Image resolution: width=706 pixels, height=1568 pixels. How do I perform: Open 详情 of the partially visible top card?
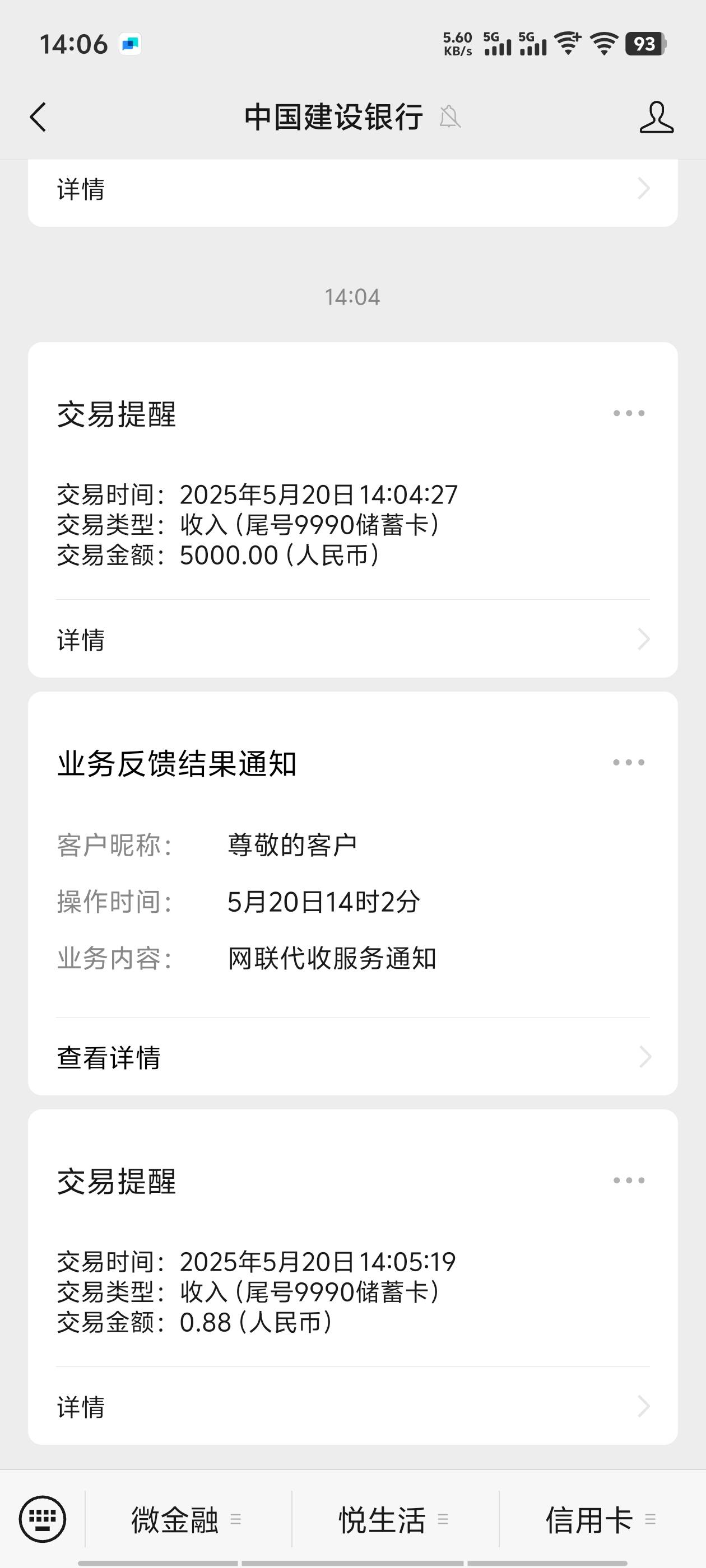pyautogui.click(x=352, y=189)
